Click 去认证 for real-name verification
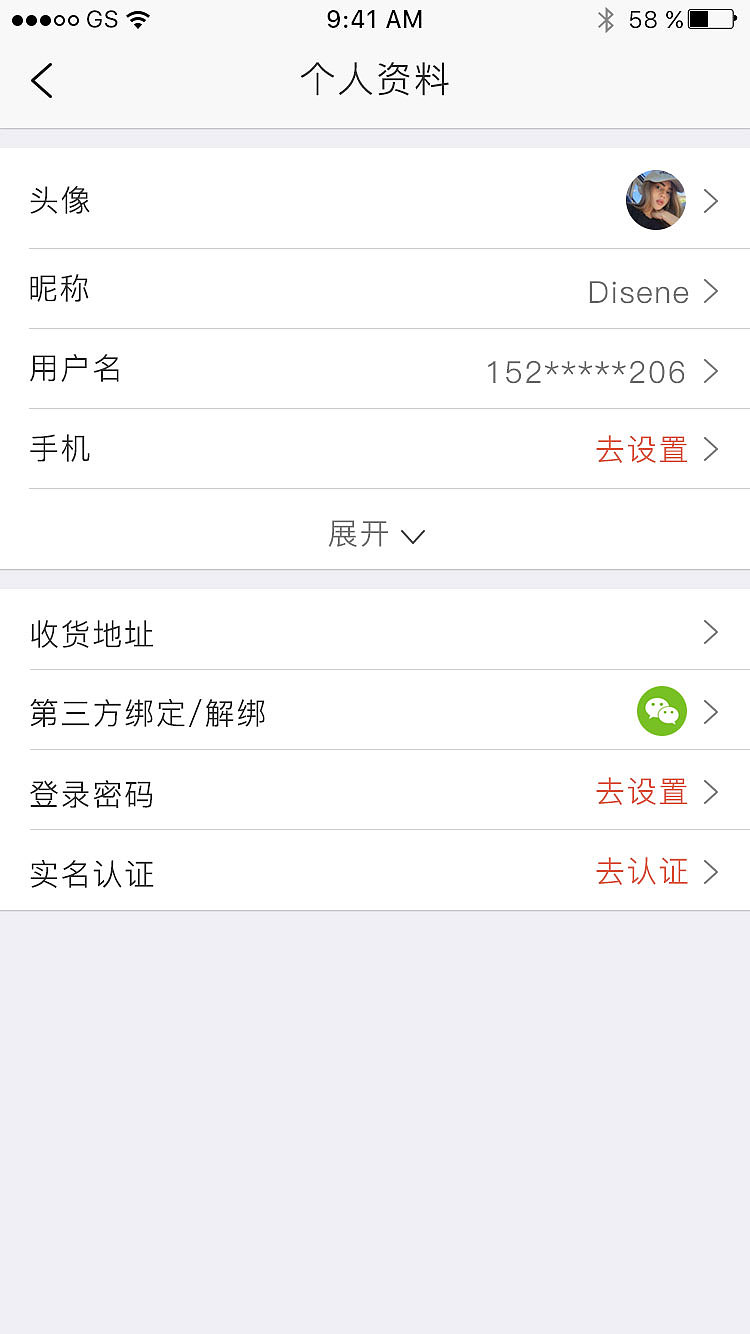The height and width of the screenshot is (1334, 750). pyautogui.click(x=641, y=872)
